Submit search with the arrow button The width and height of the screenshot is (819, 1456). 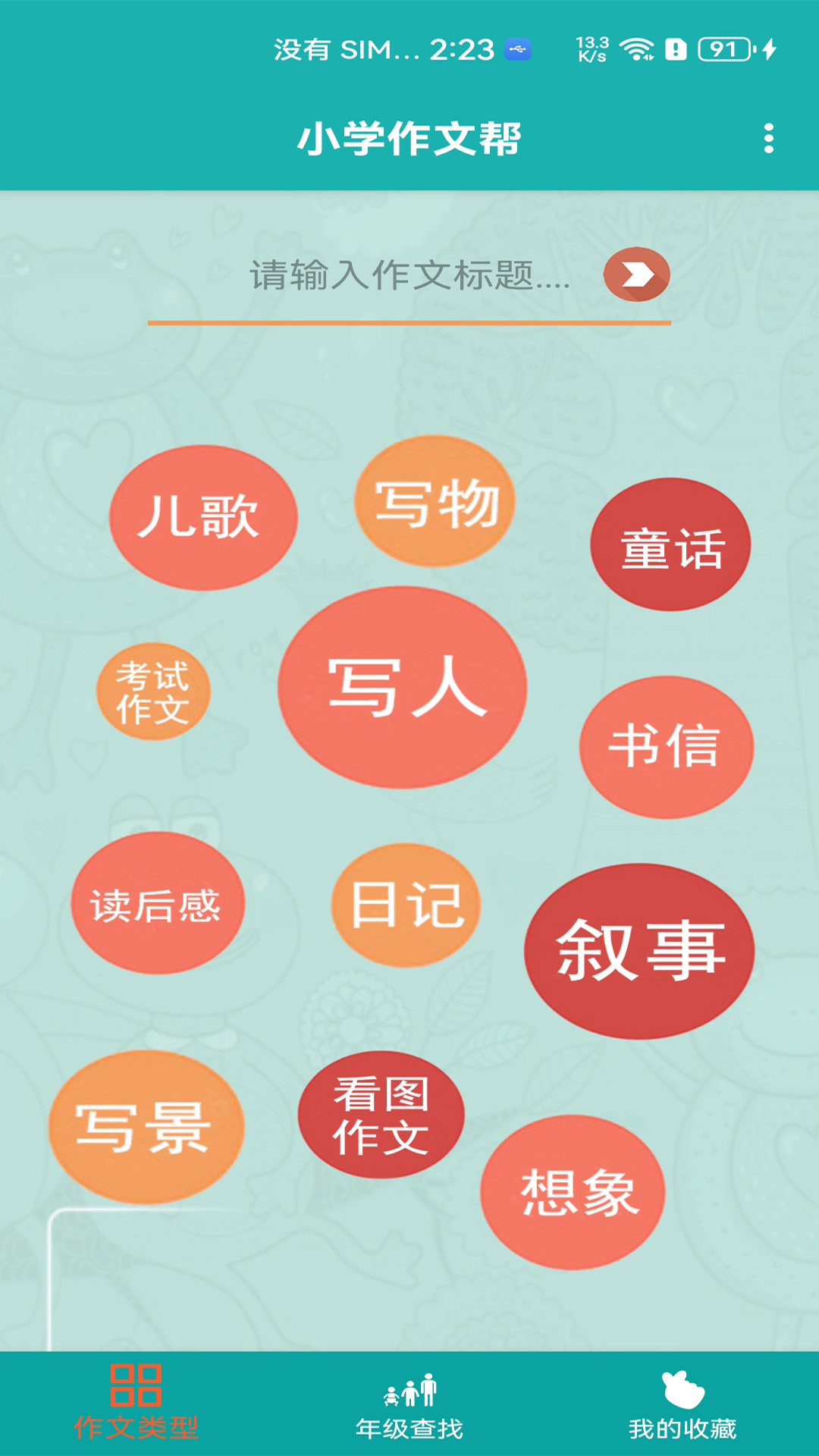tap(636, 275)
